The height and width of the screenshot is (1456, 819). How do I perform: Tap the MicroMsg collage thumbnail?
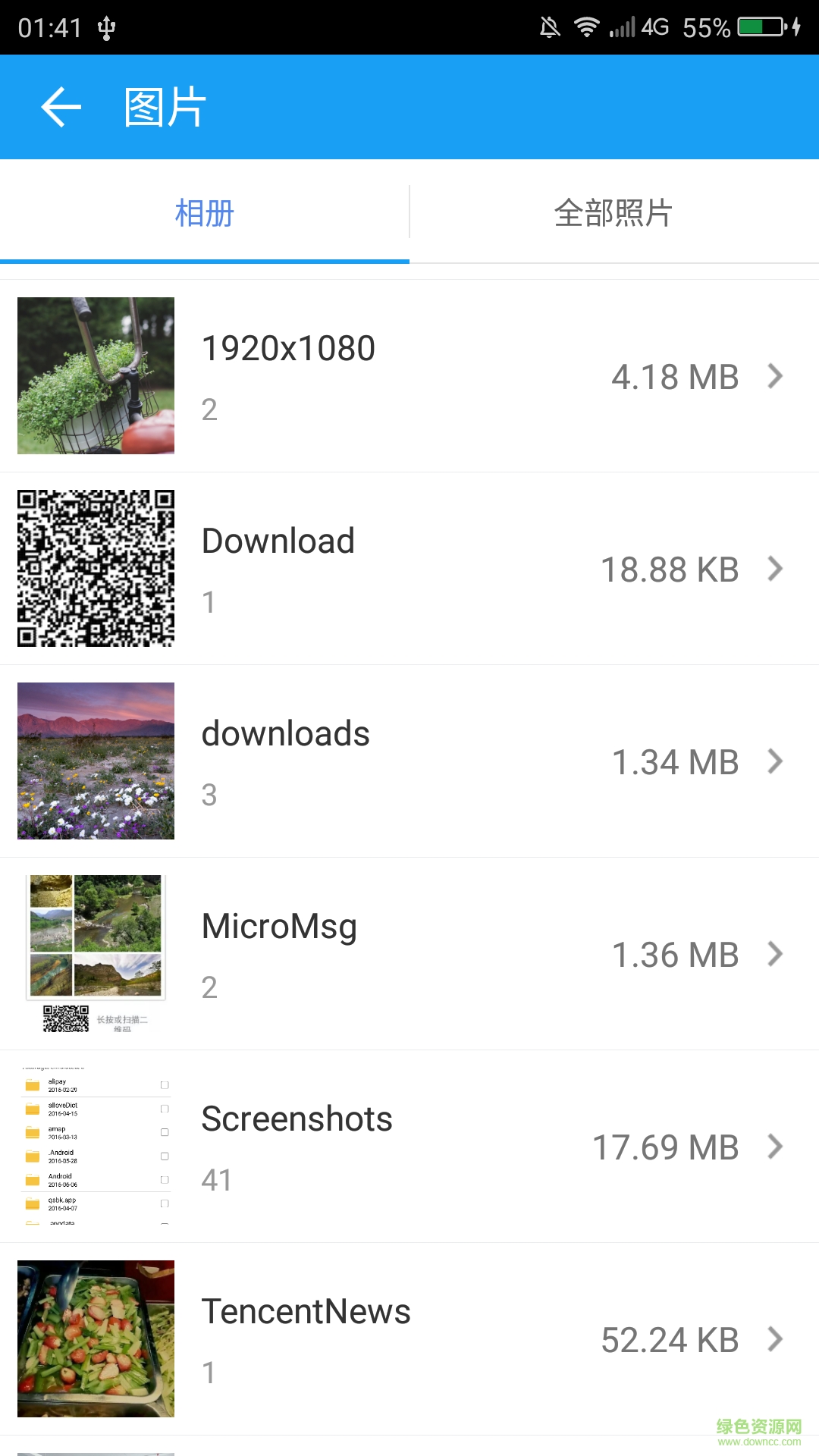(96, 954)
